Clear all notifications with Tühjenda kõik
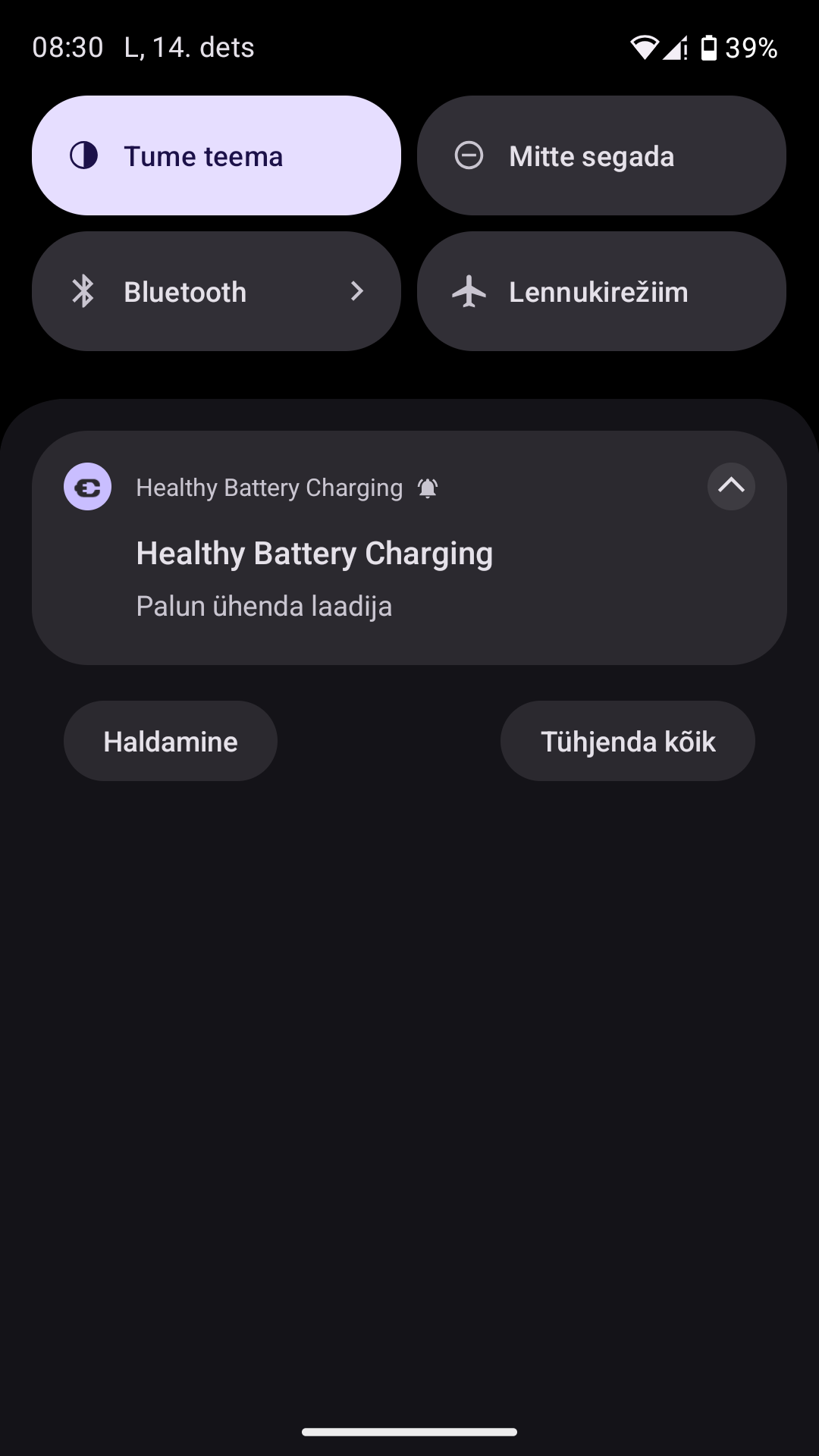 click(x=627, y=741)
